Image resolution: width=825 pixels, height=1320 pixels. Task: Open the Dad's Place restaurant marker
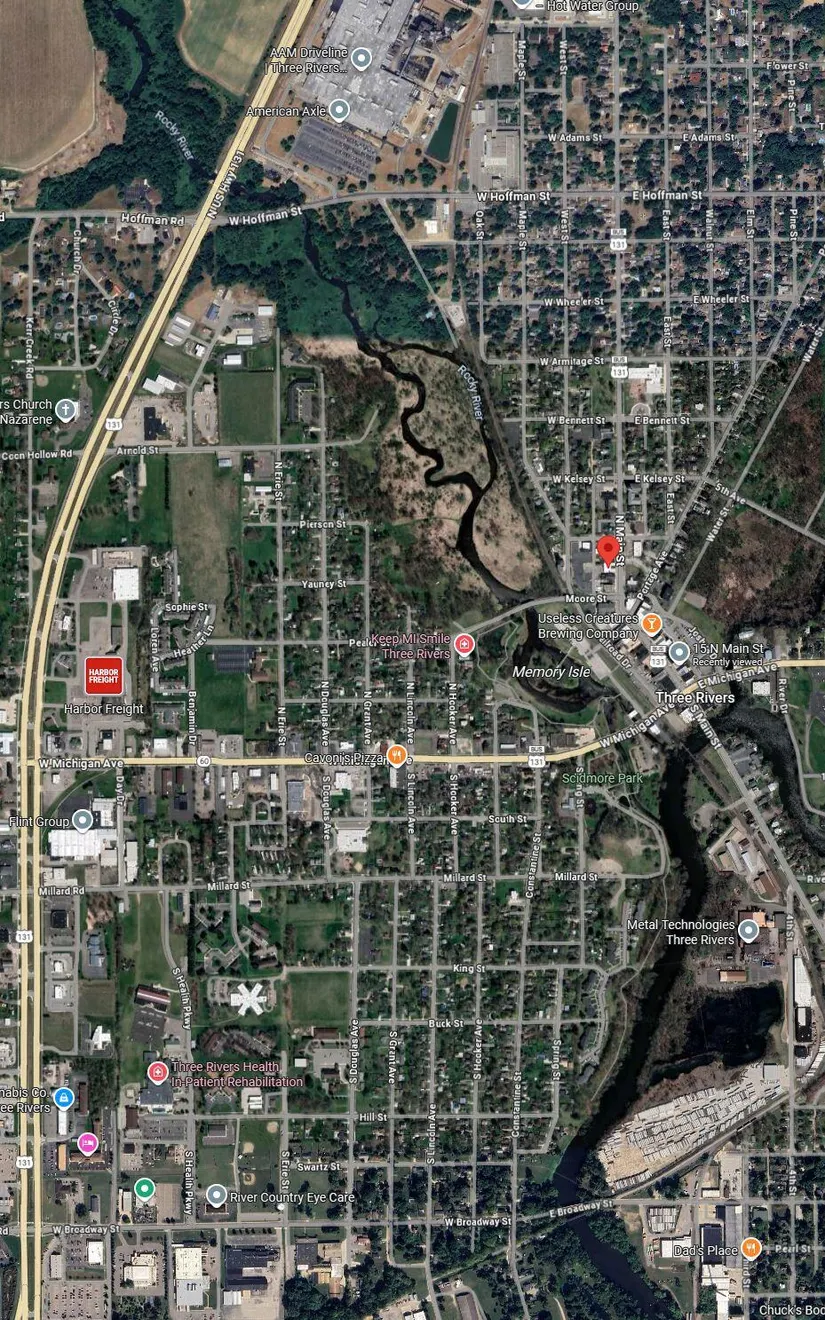pyautogui.click(x=751, y=1248)
